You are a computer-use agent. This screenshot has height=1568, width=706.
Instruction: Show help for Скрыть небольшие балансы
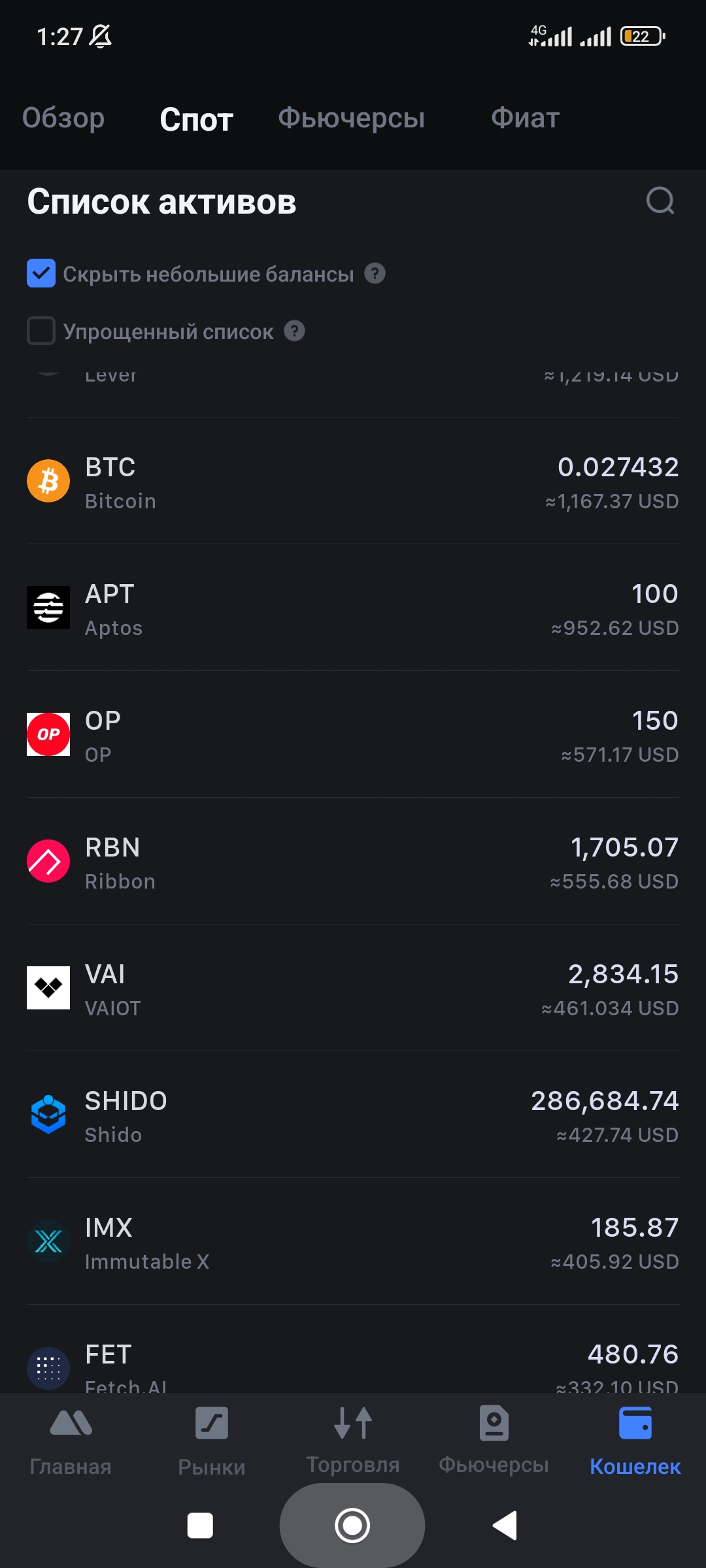coord(375,273)
